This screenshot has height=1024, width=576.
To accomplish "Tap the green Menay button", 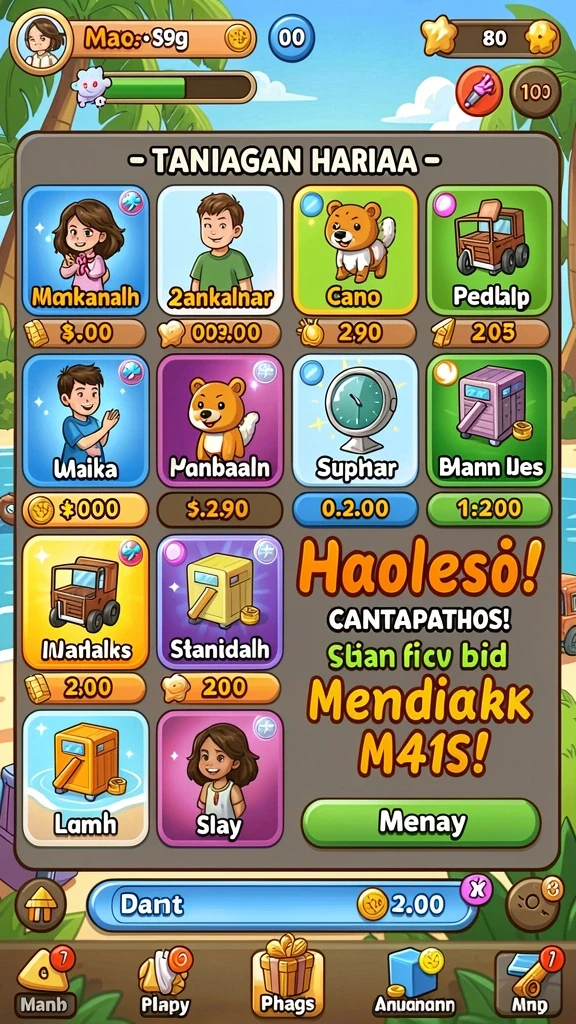I will coord(421,823).
